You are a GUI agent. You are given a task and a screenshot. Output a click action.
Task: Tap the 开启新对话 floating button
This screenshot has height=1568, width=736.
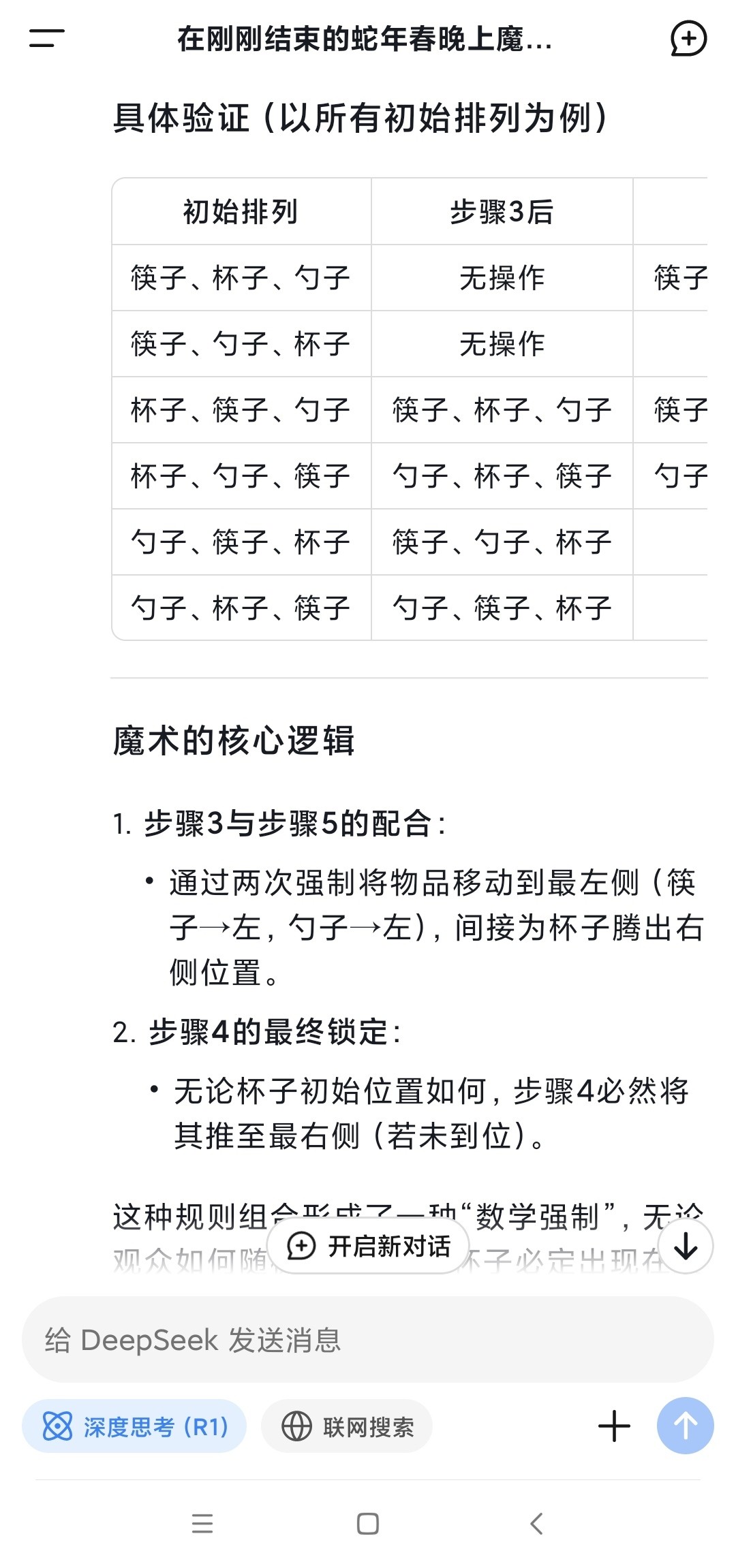click(369, 1246)
